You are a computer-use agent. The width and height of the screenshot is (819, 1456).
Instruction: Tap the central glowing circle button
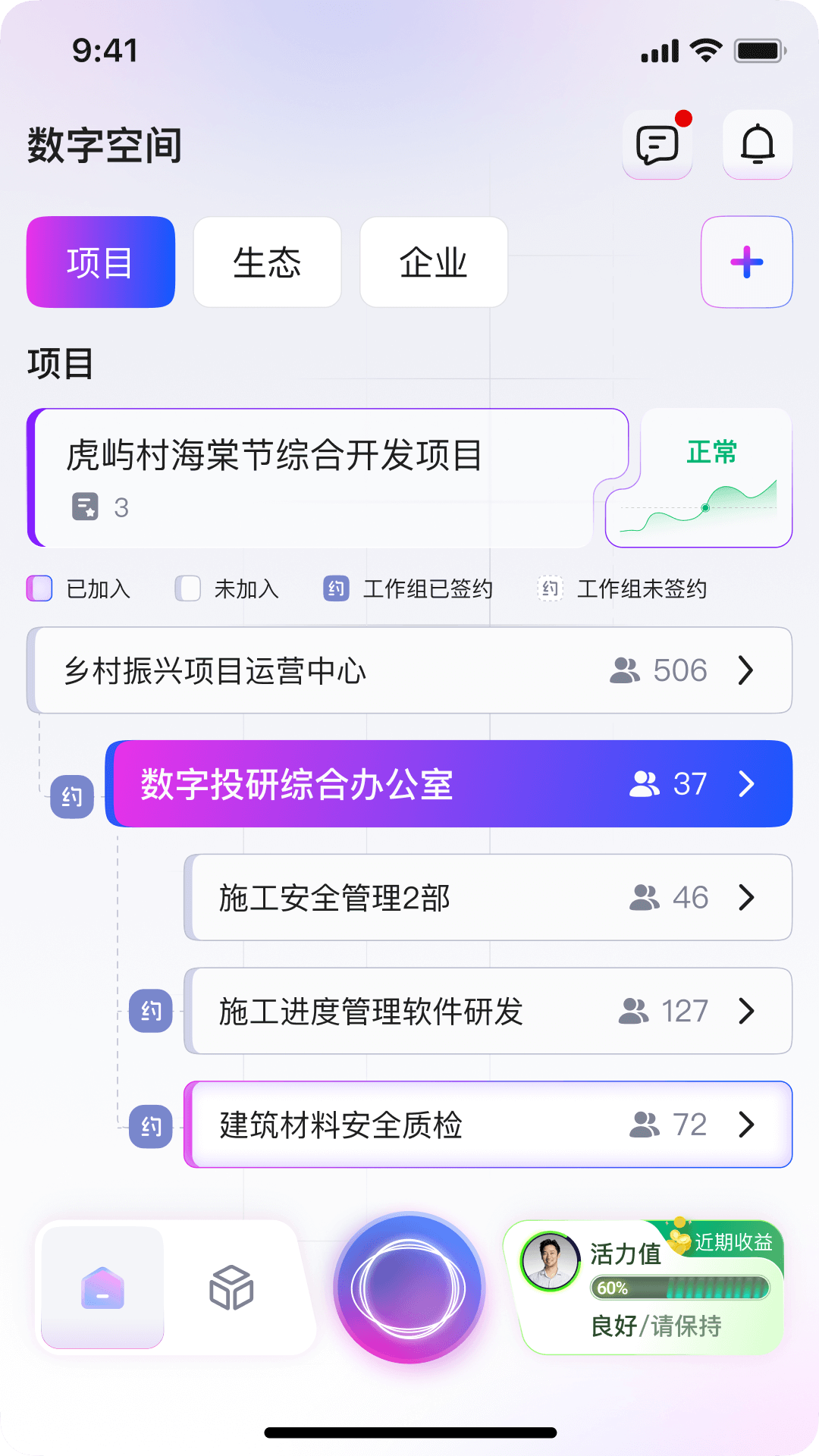pyautogui.click(x=409, y=1287)
